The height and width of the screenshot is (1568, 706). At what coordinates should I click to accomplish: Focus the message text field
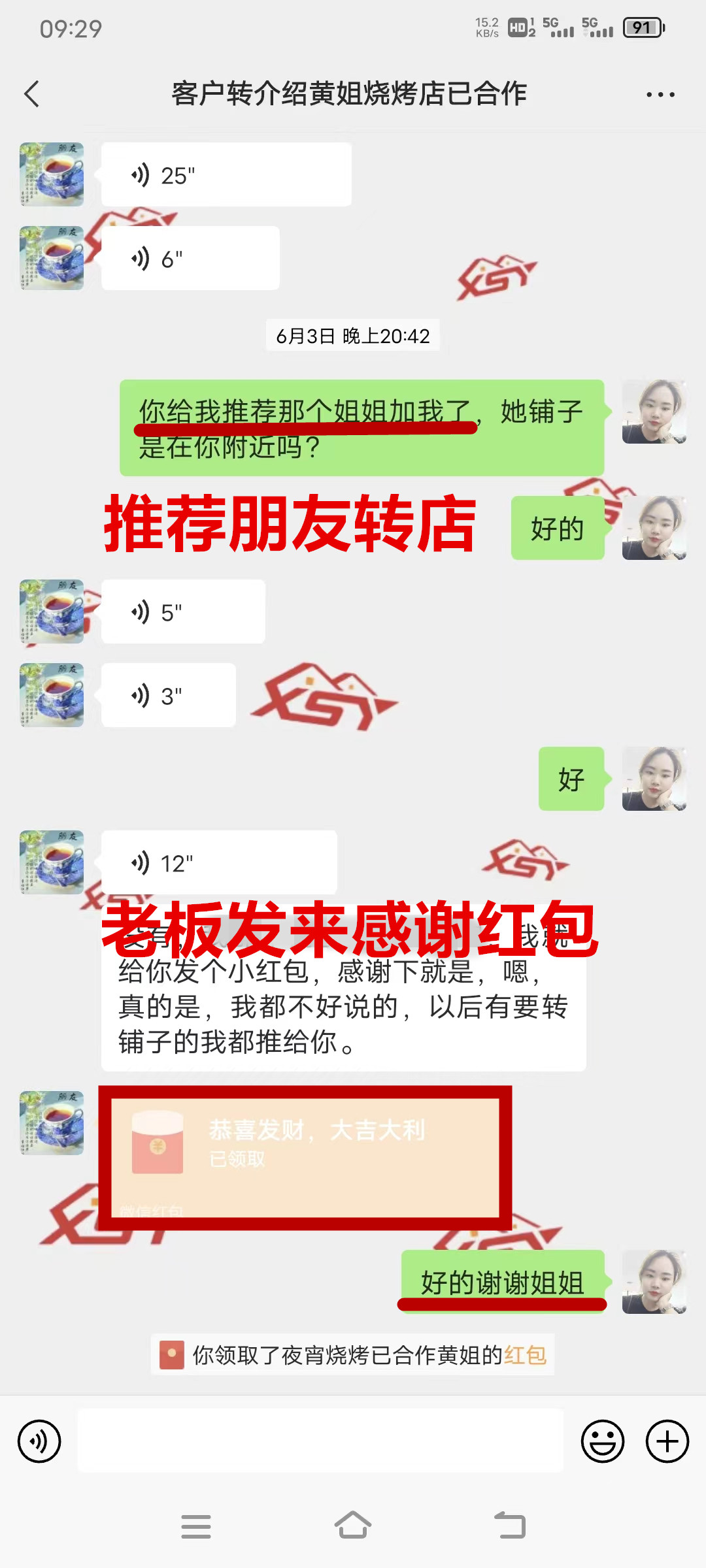[320, 1441]
